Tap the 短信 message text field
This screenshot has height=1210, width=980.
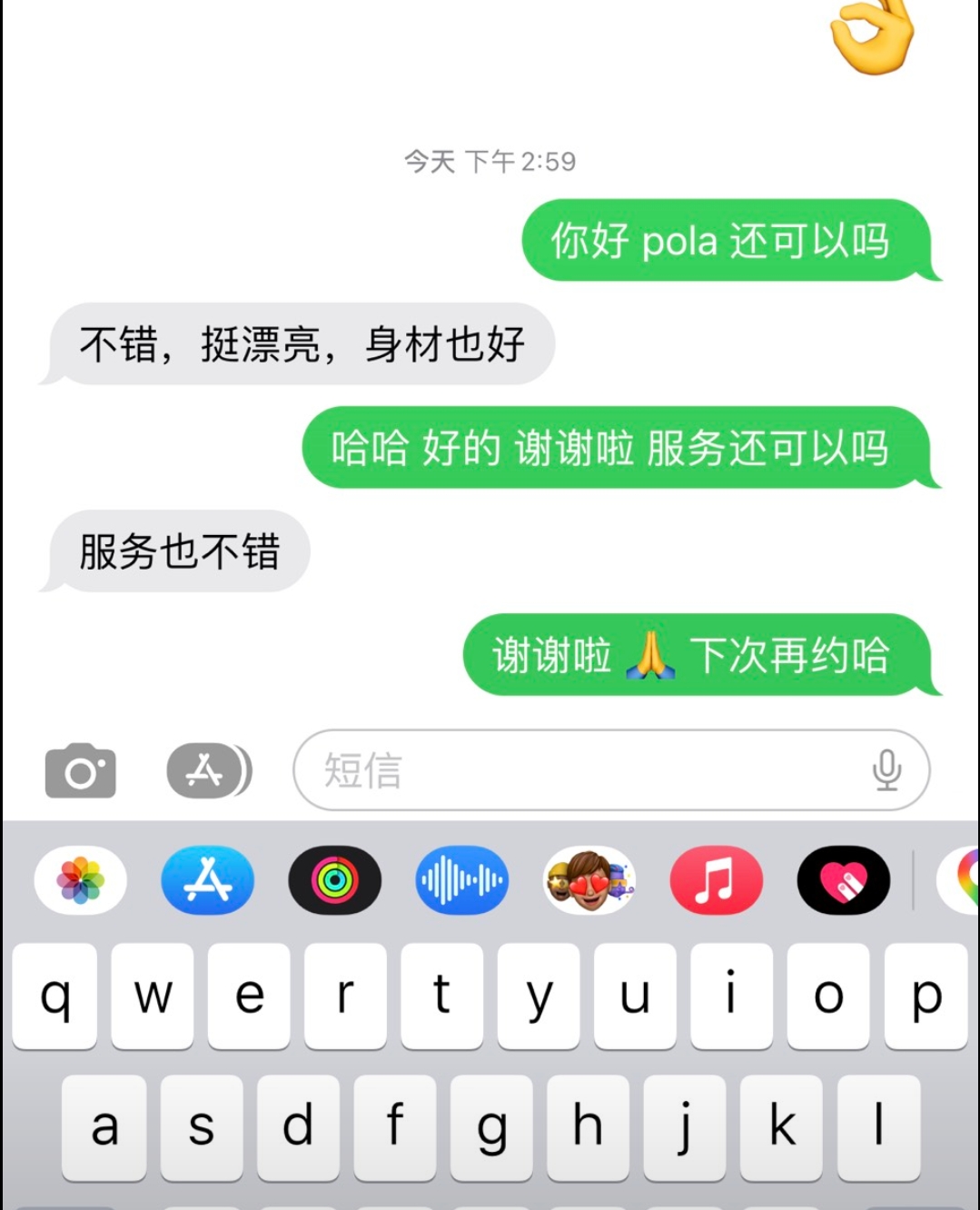611,770
